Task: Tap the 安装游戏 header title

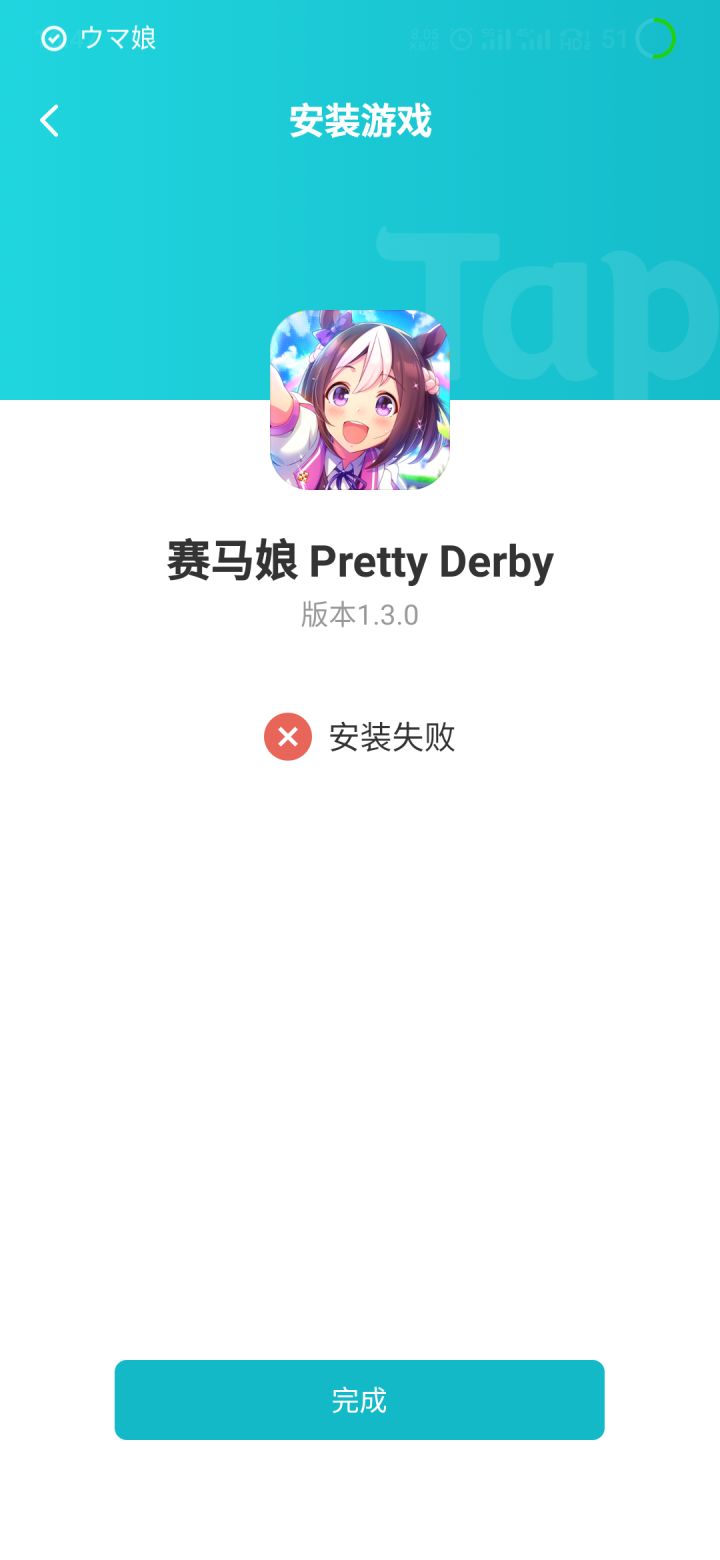Action: [360, 120]
